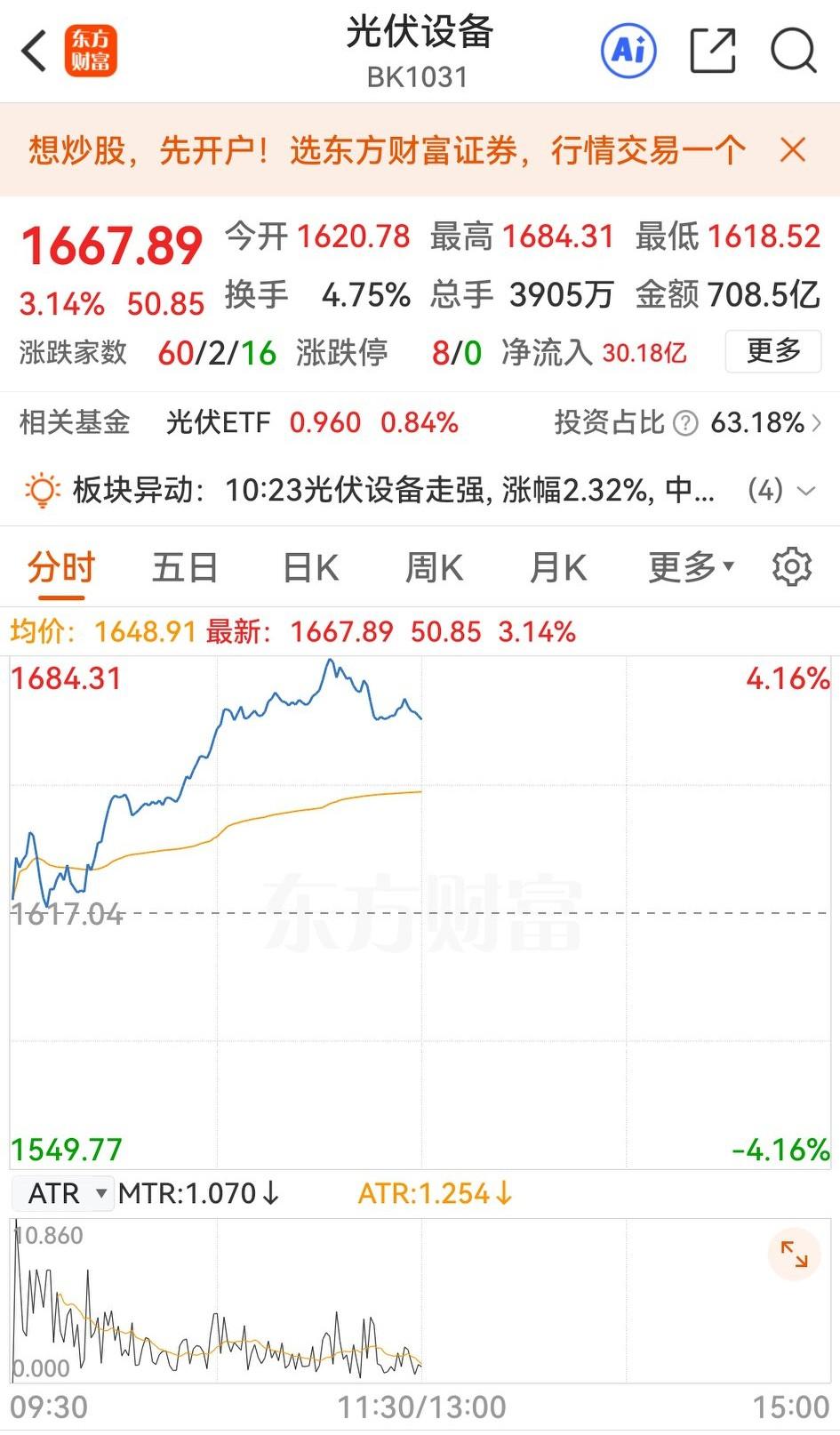The width and height of the screenshot is (840, 1435).
Task: Open the chart settings gear
Action: point(790,566)
